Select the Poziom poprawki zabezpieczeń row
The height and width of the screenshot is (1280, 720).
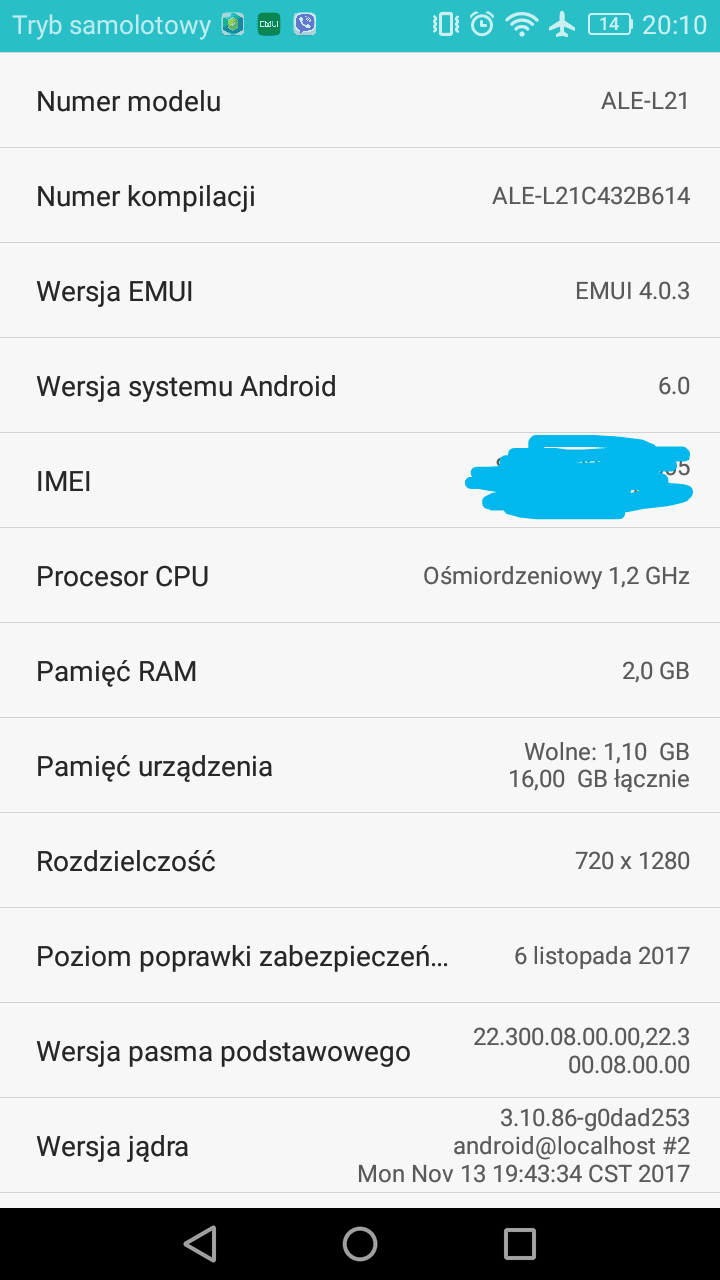pyautogui.click(x=360, y=955)
